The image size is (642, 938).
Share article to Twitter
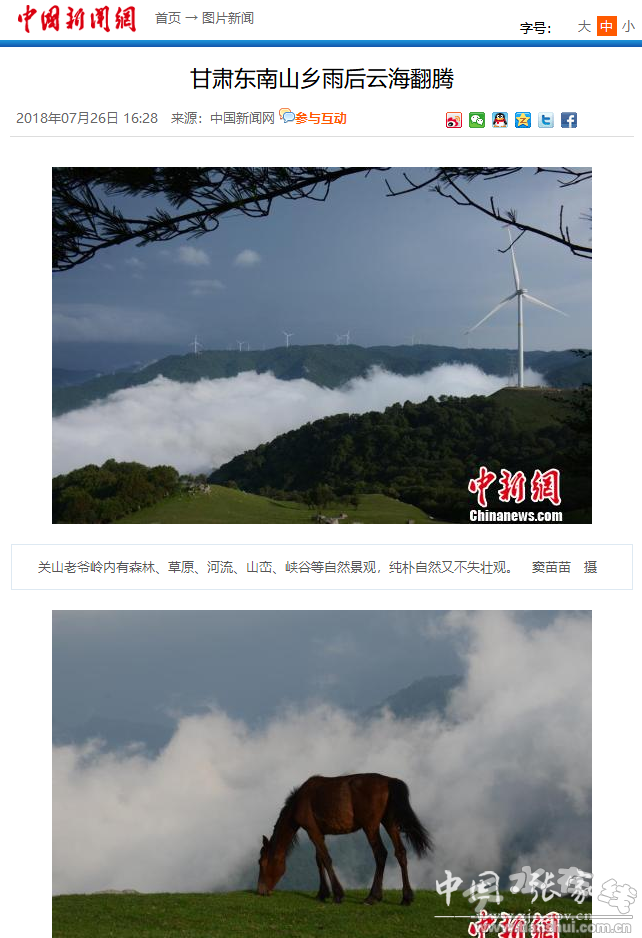[x=546, y=120]
